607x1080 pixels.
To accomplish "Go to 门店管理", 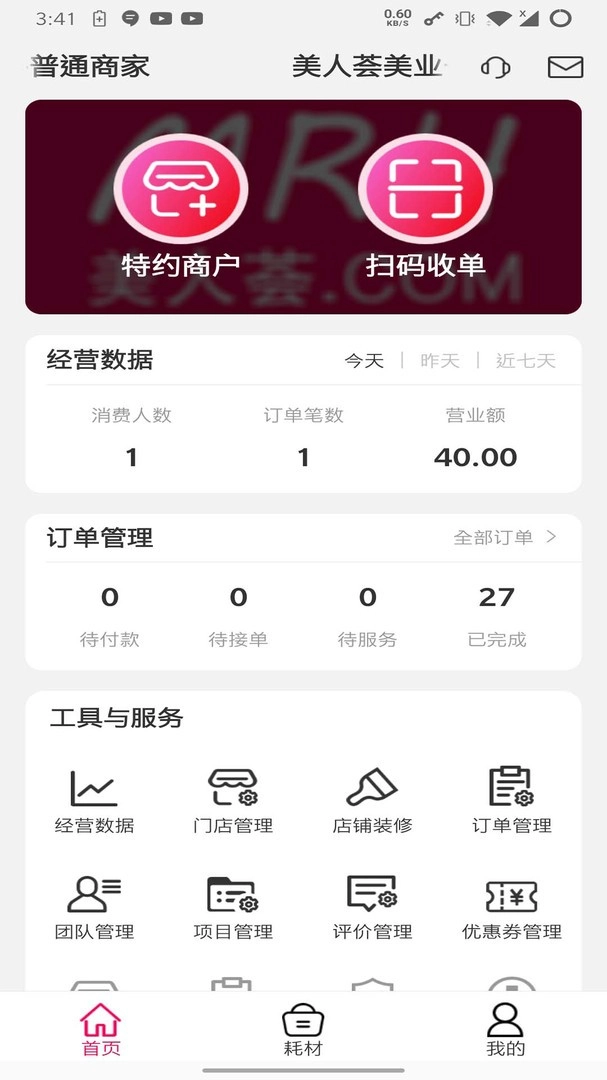I will click(x=233, y=800).
